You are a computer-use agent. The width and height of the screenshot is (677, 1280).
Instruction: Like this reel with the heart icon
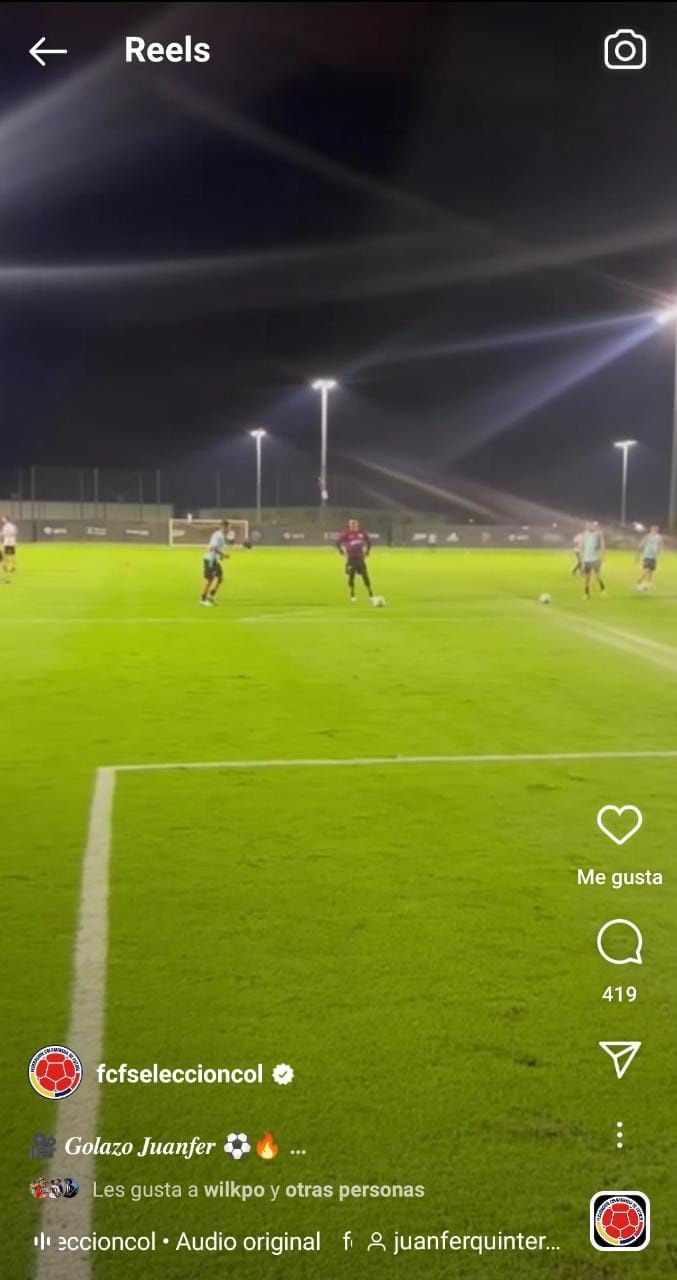(x=619, y=825)
